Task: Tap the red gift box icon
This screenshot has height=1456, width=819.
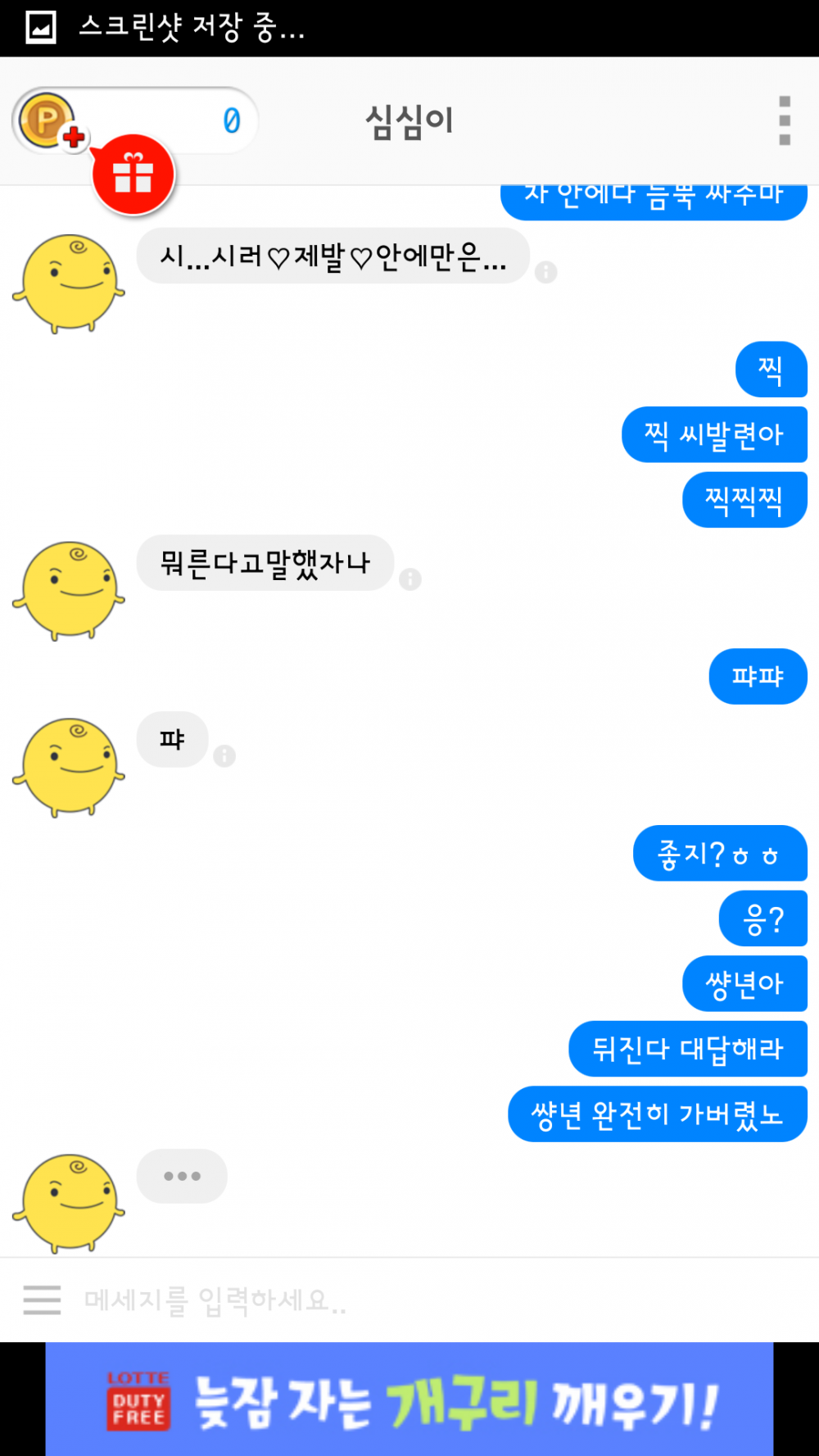Action: click(133, 174)
